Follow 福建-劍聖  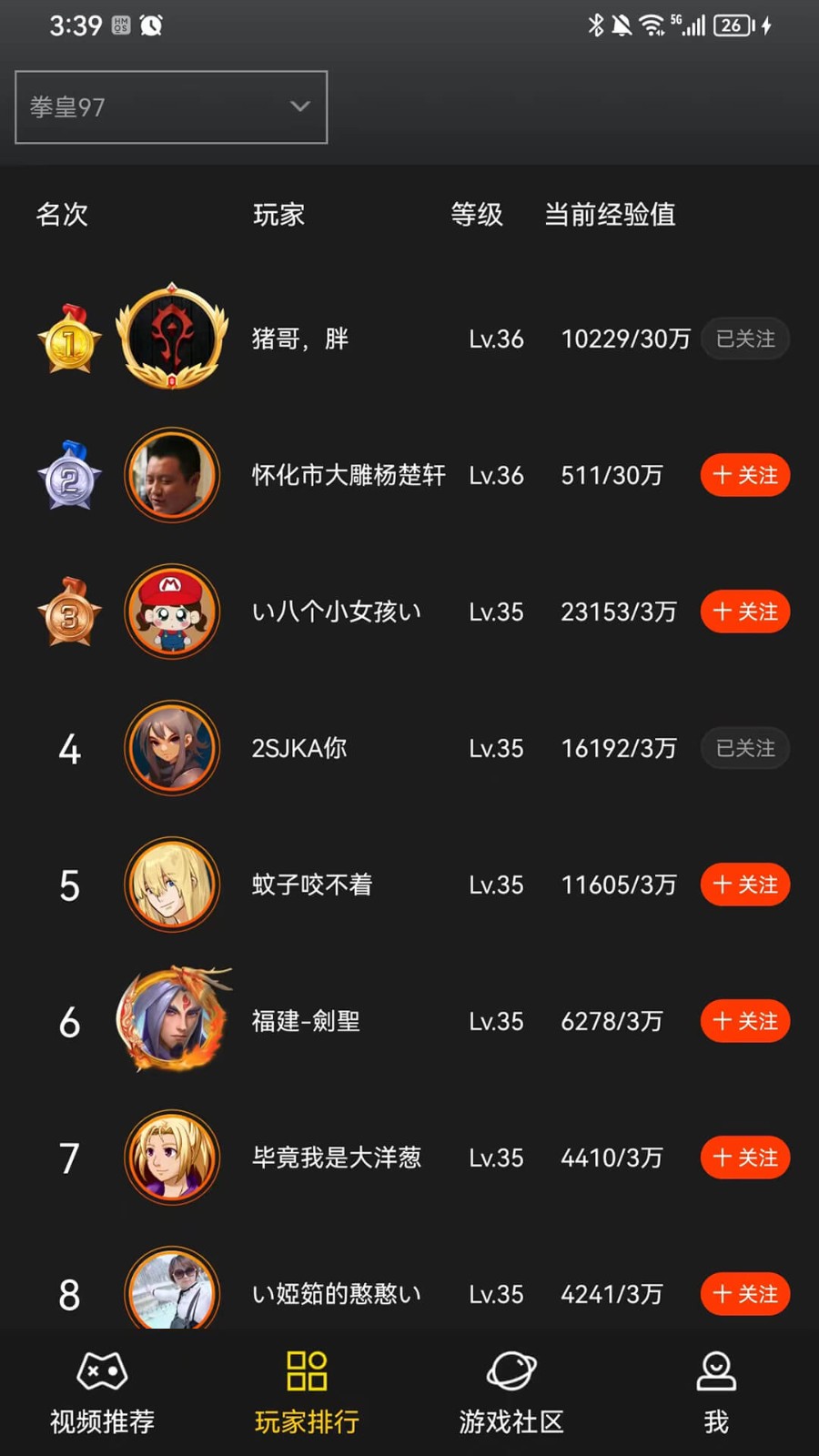click(x=744, y=1021)
